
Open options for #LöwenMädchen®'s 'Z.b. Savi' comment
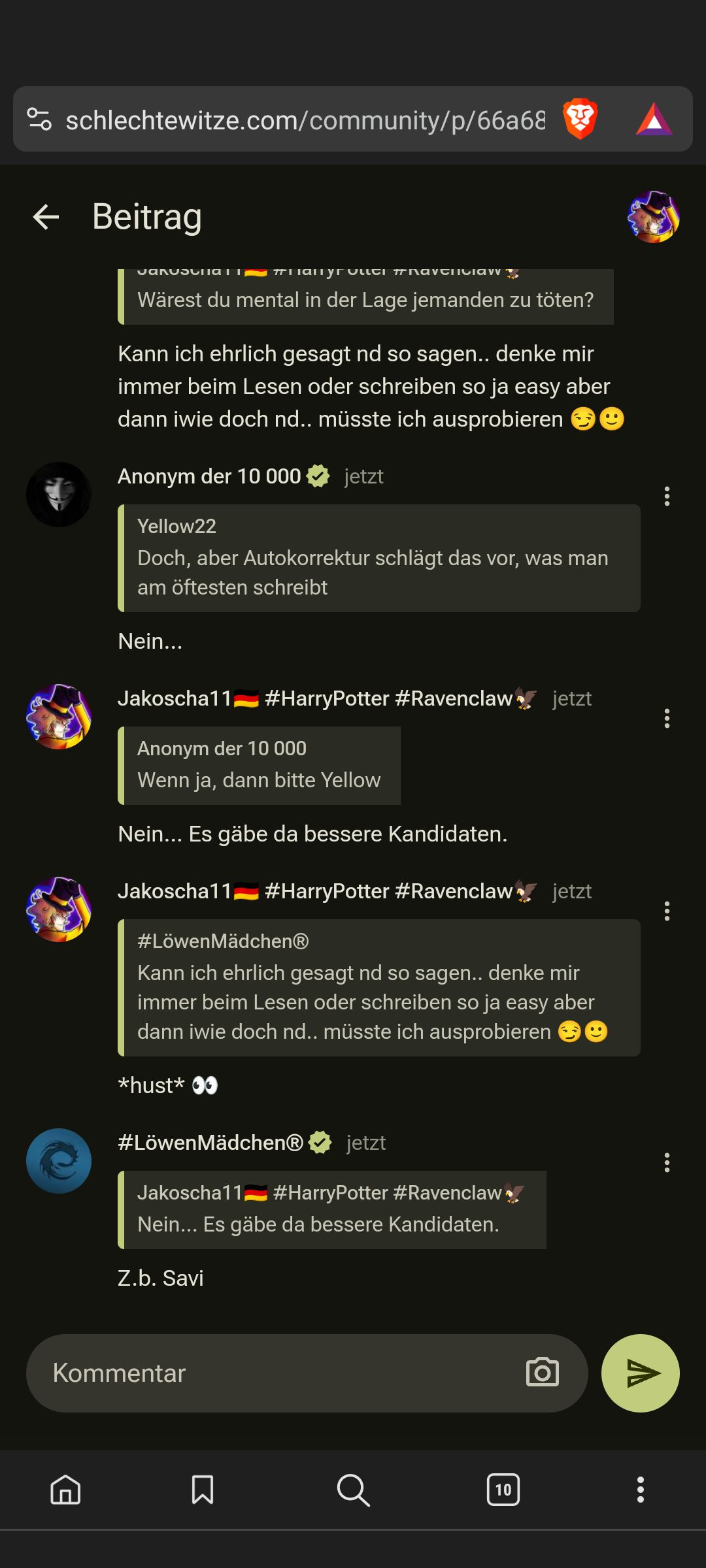click(667, 1162)
